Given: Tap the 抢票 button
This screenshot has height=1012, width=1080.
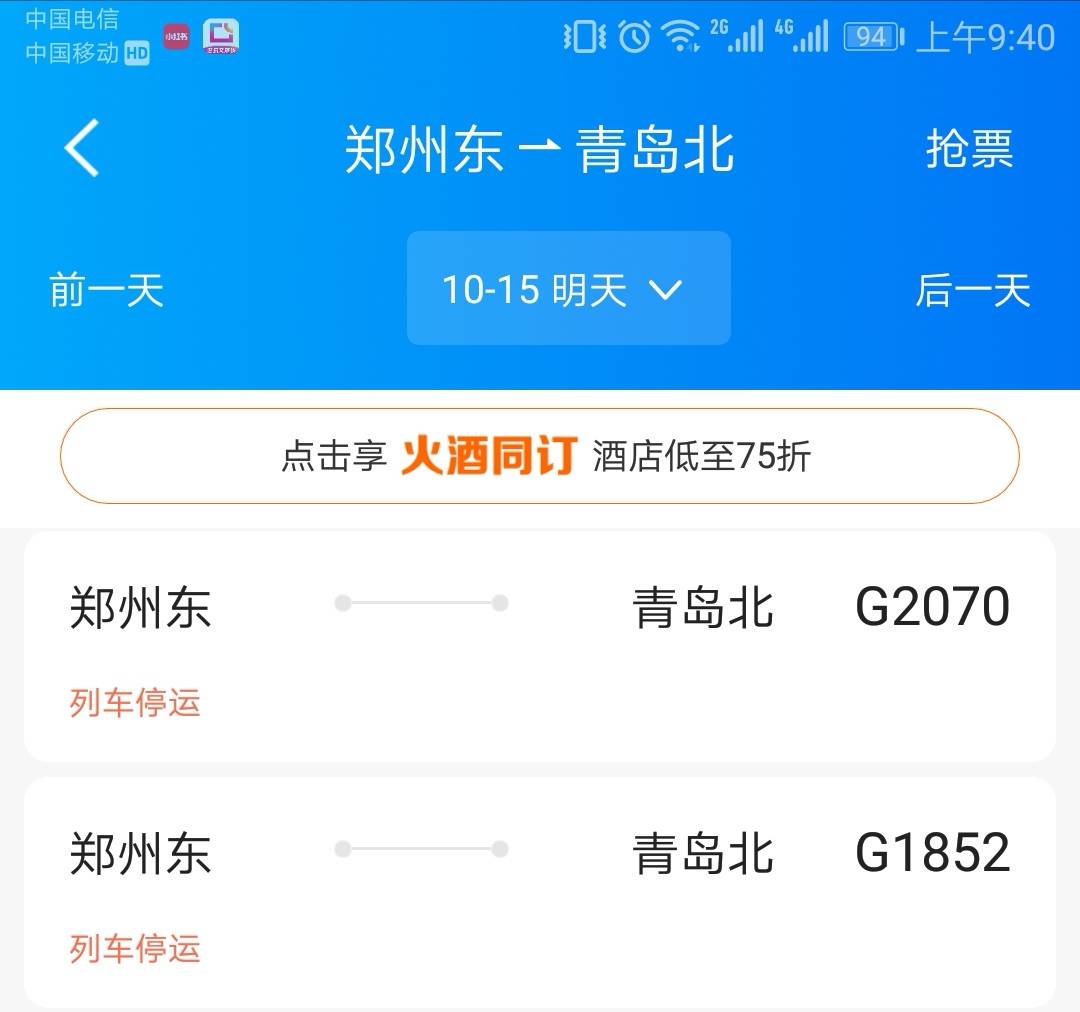Looking at the screenshot, I should (x=968, y=150).
